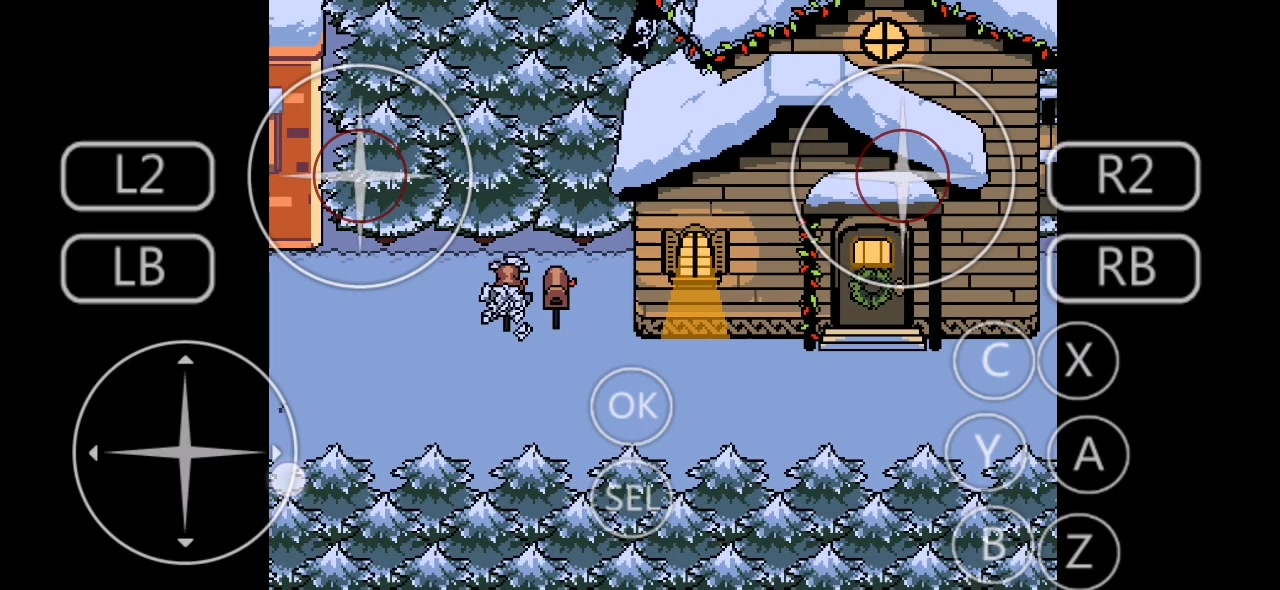The image size is (1280, 590).
Task: Tap the d-pad down arrow
Action: point(185,542)
